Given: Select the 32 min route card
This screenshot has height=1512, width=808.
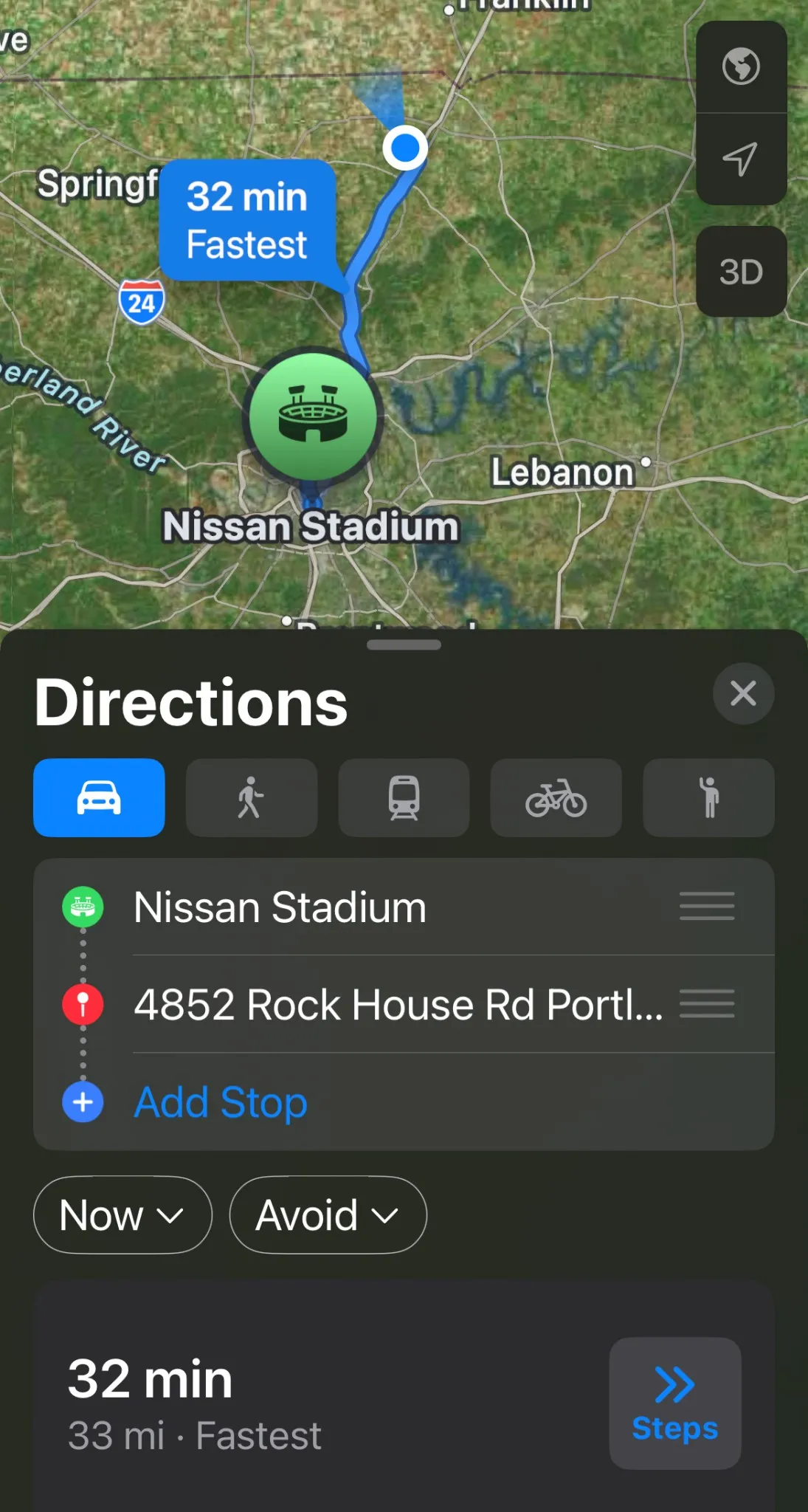Looking at the screenshot, I should [x=295, y=1403].
